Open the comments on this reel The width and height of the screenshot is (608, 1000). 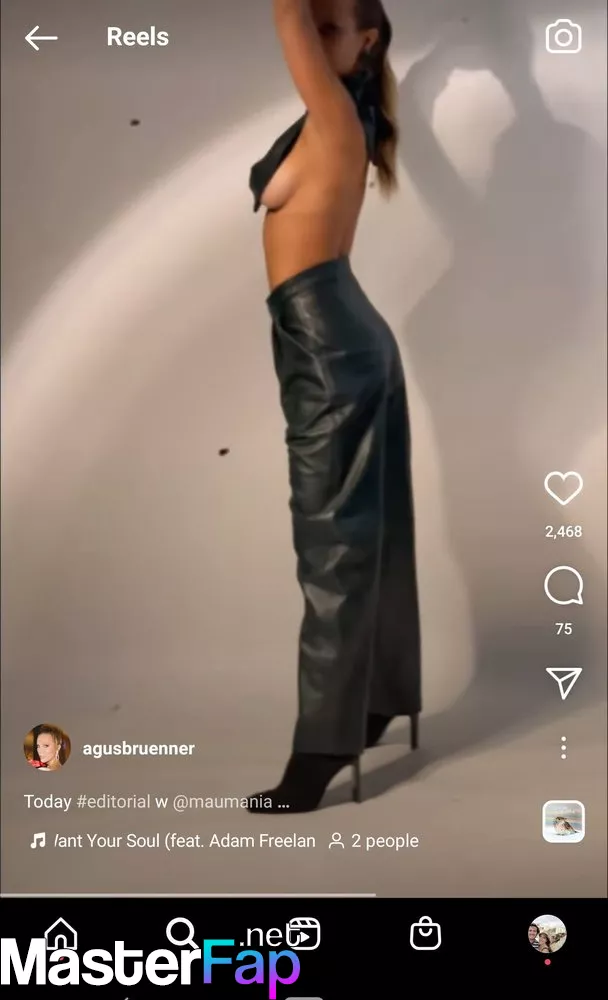(563, 585)
